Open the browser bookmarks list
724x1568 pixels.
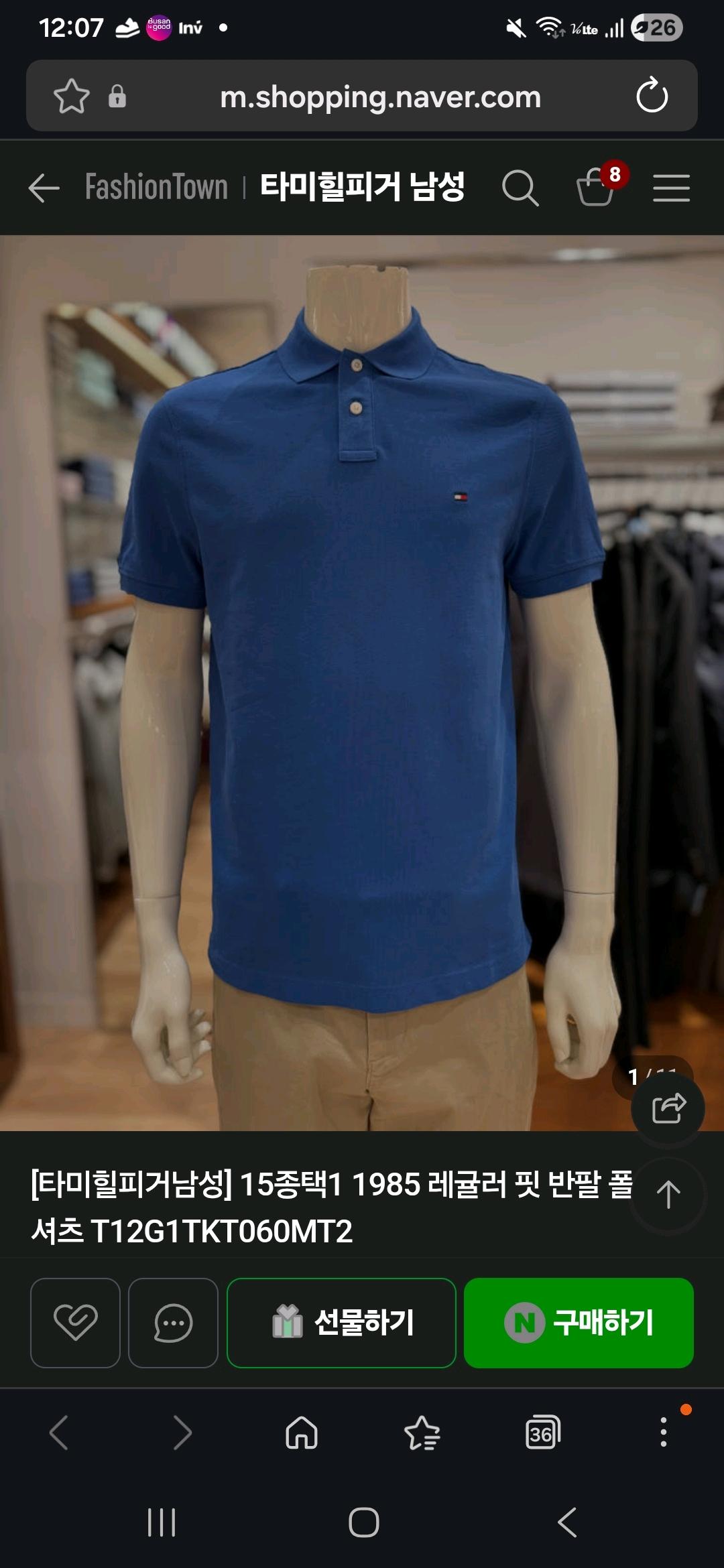pyautogui.click(x=422, y=1433)
